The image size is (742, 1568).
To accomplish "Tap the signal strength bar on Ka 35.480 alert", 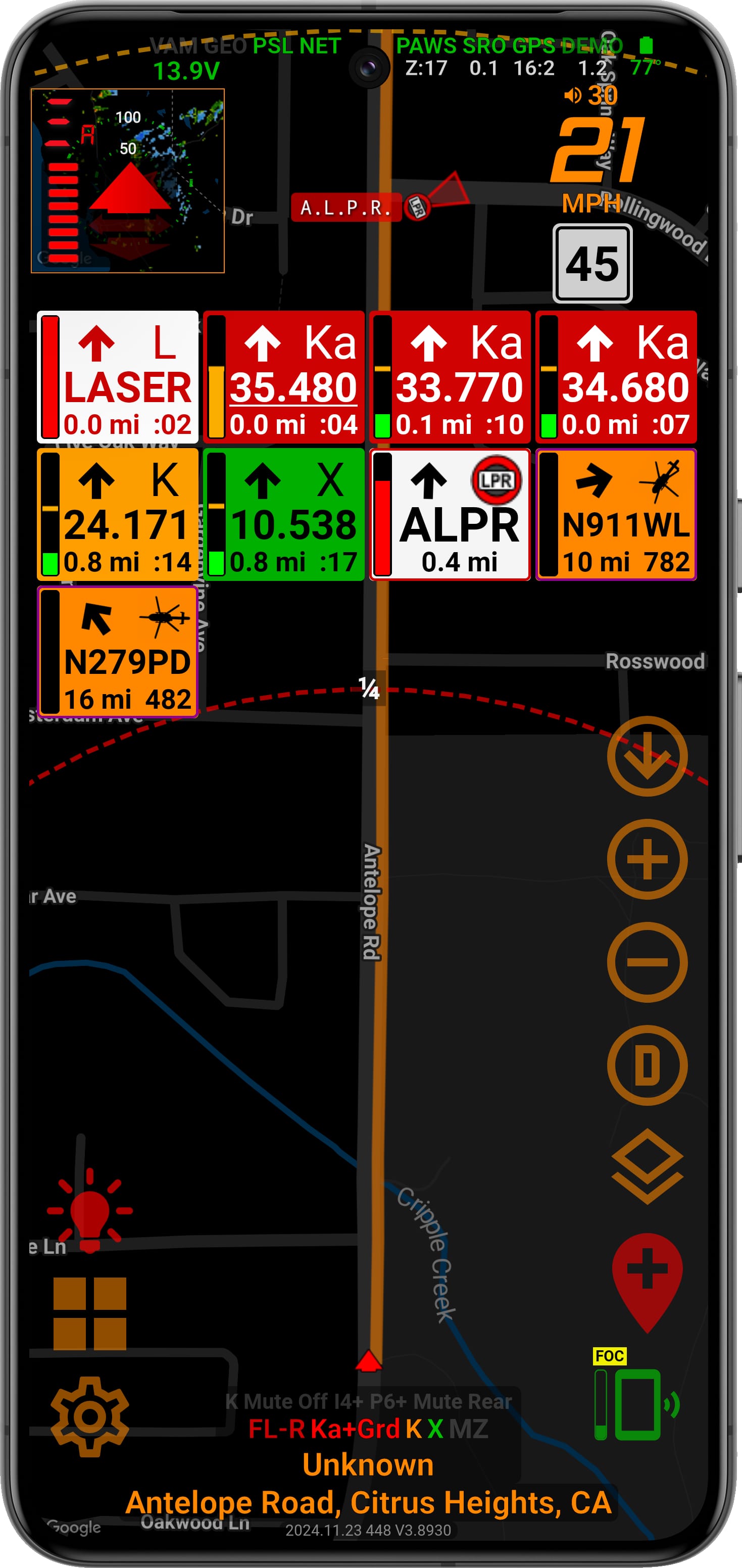I will tap(217, 375).
